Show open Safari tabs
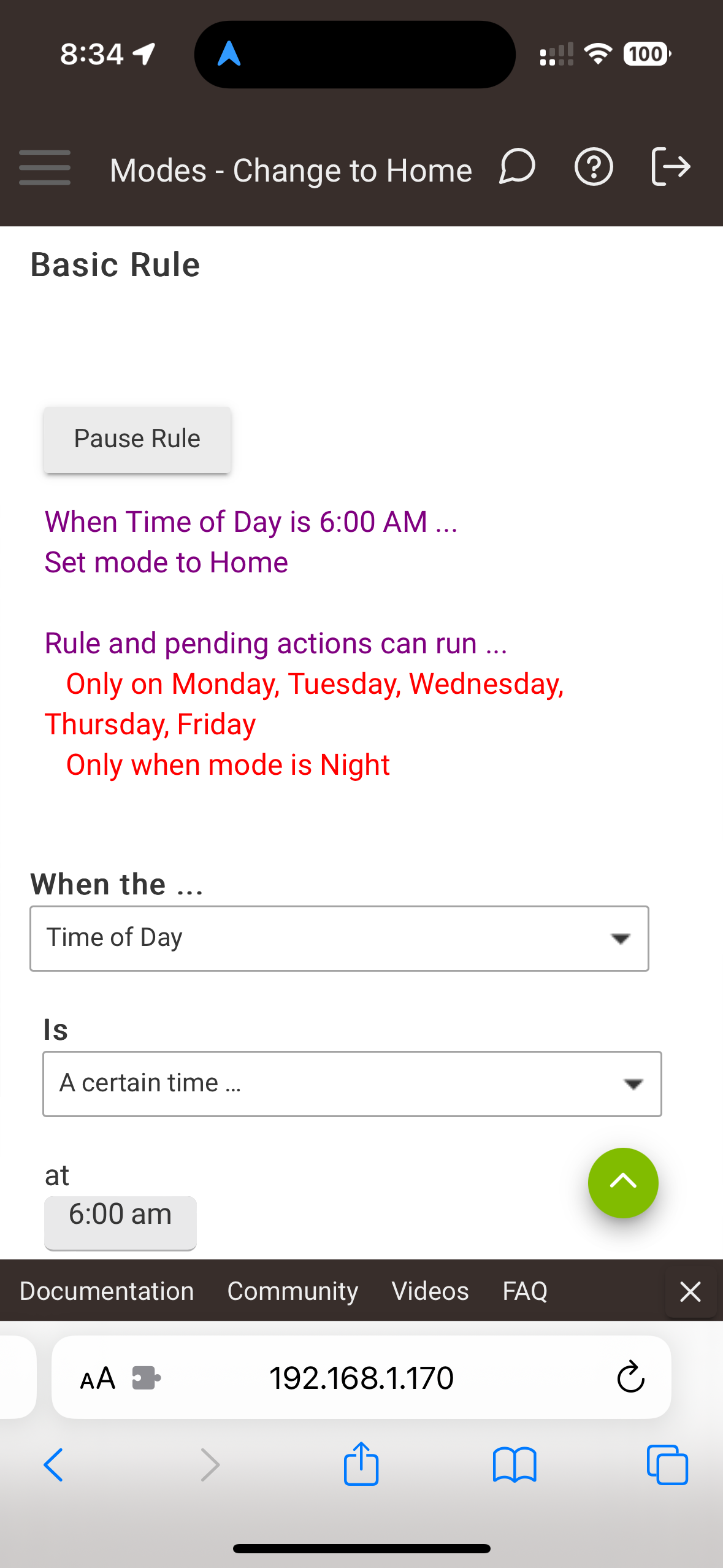 tap(667, 1465)
